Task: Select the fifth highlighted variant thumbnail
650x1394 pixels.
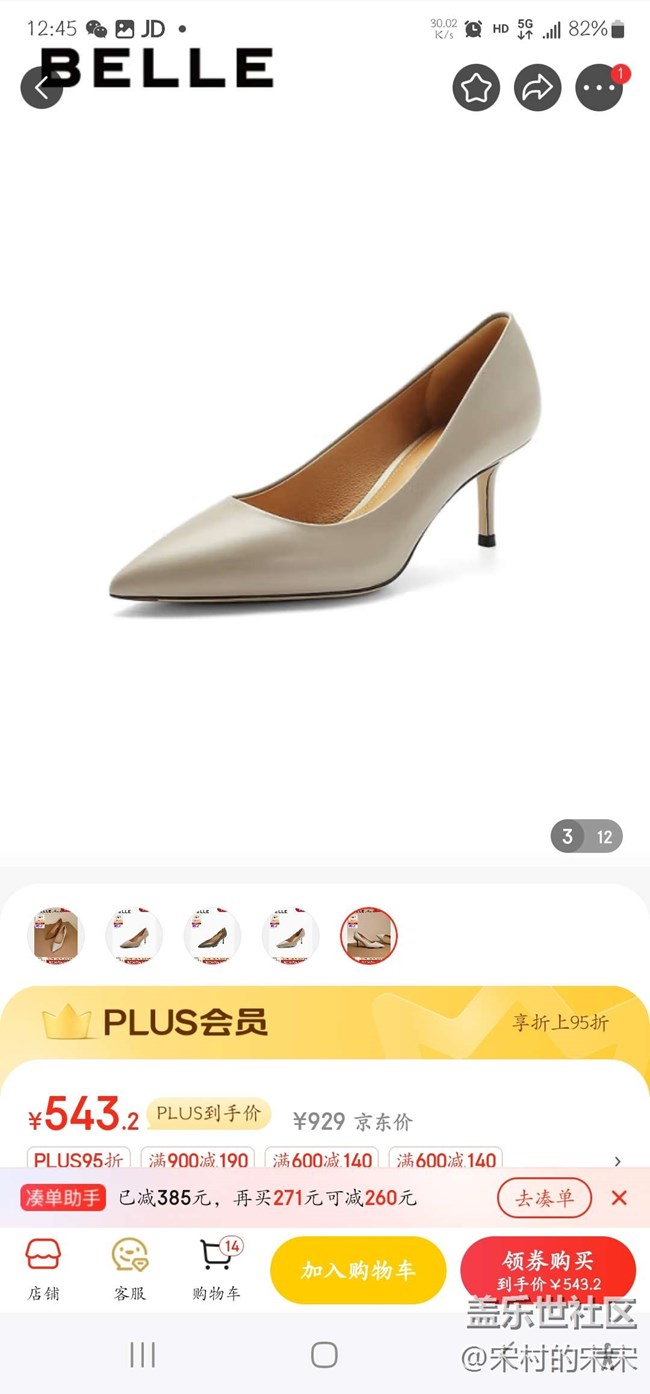Action: click(x=369, y=936)
